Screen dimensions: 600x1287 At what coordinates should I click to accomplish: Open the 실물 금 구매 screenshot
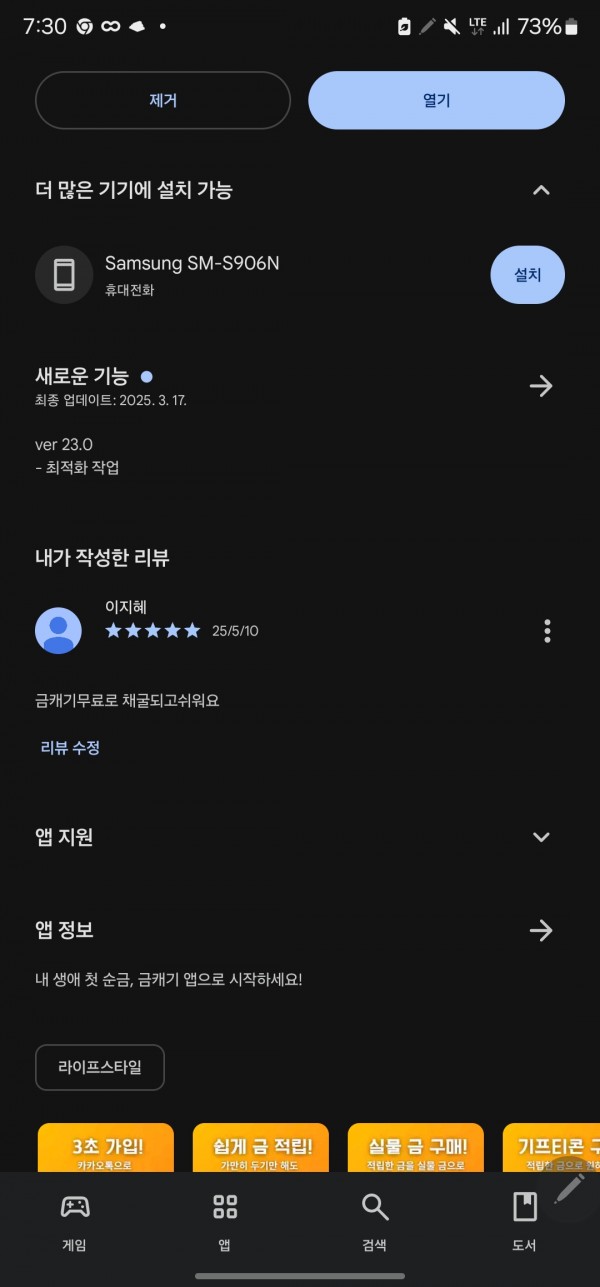tap(416, 1148)
